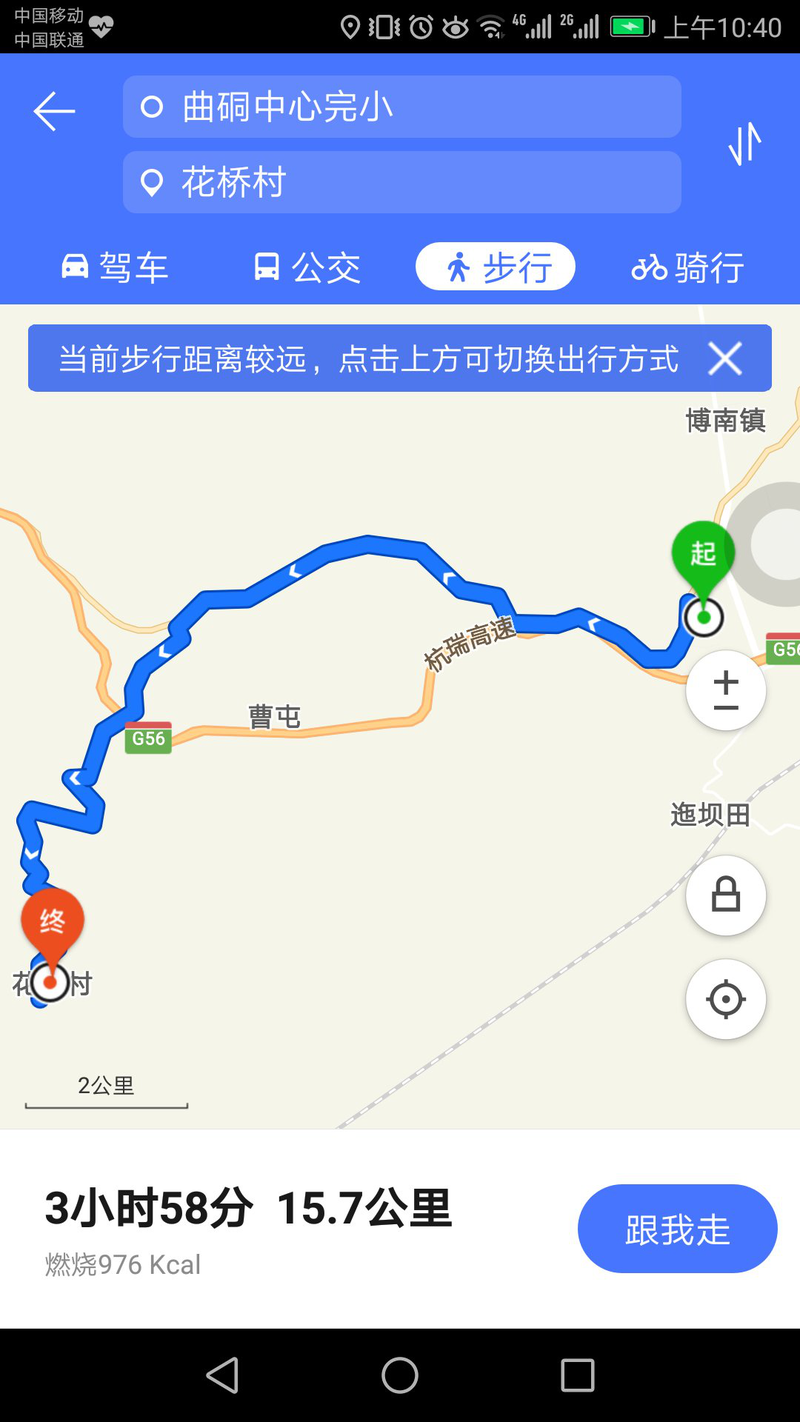Edit the destination 花桥村
The image size is (800, 1422).
(402, 182)
